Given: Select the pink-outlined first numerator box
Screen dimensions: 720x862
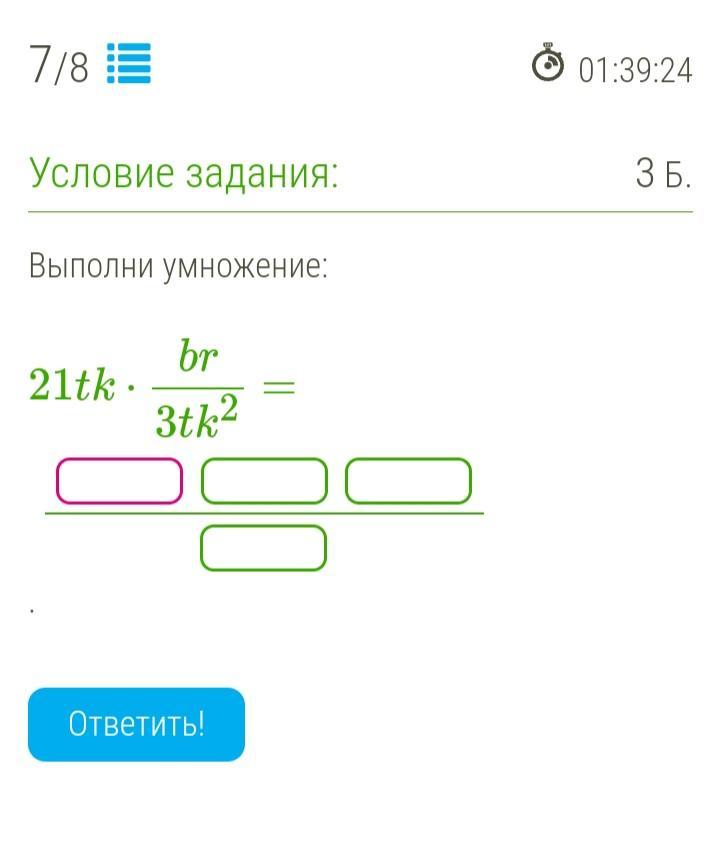Looking at the screenshot, I should [x=120, y=481].
